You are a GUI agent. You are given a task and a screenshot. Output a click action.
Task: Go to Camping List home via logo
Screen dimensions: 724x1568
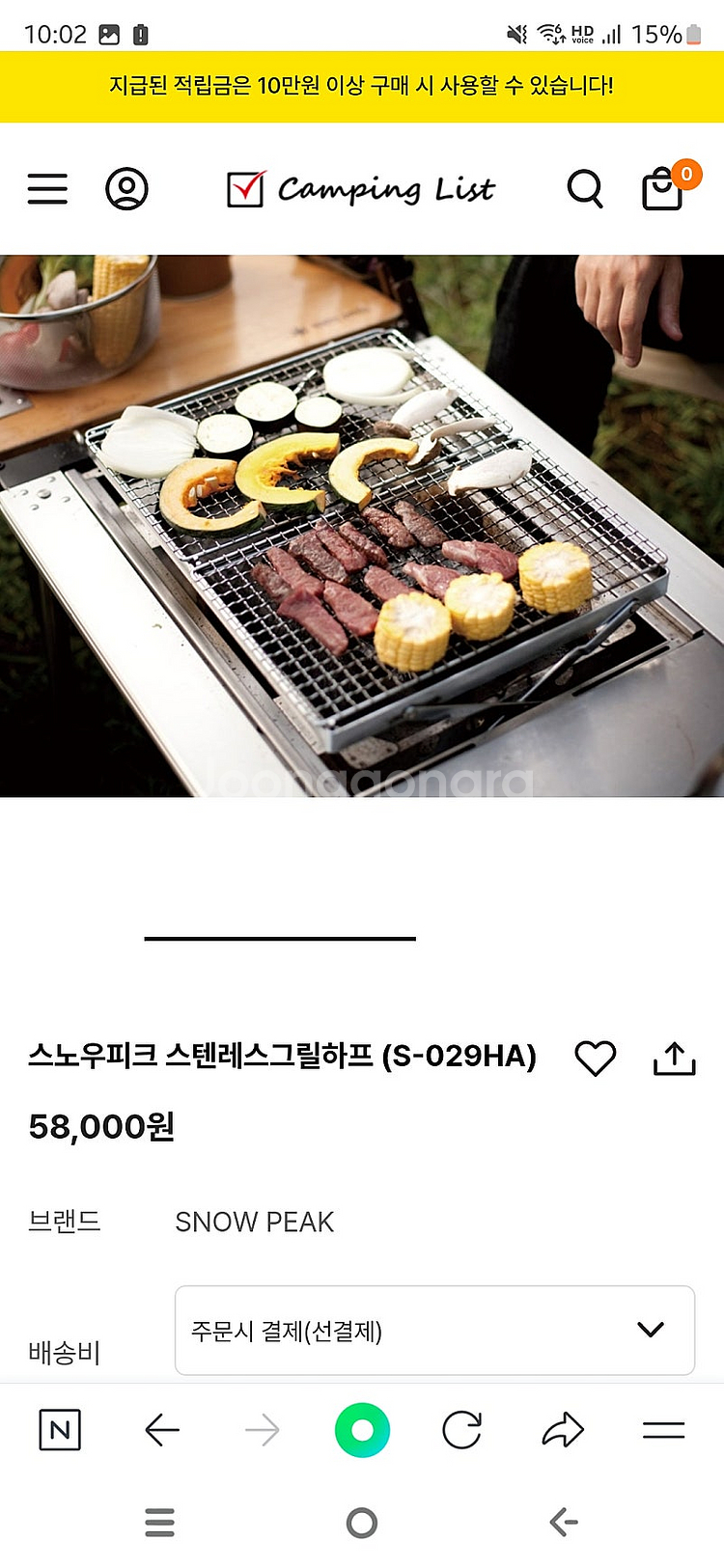click(361, 189)
